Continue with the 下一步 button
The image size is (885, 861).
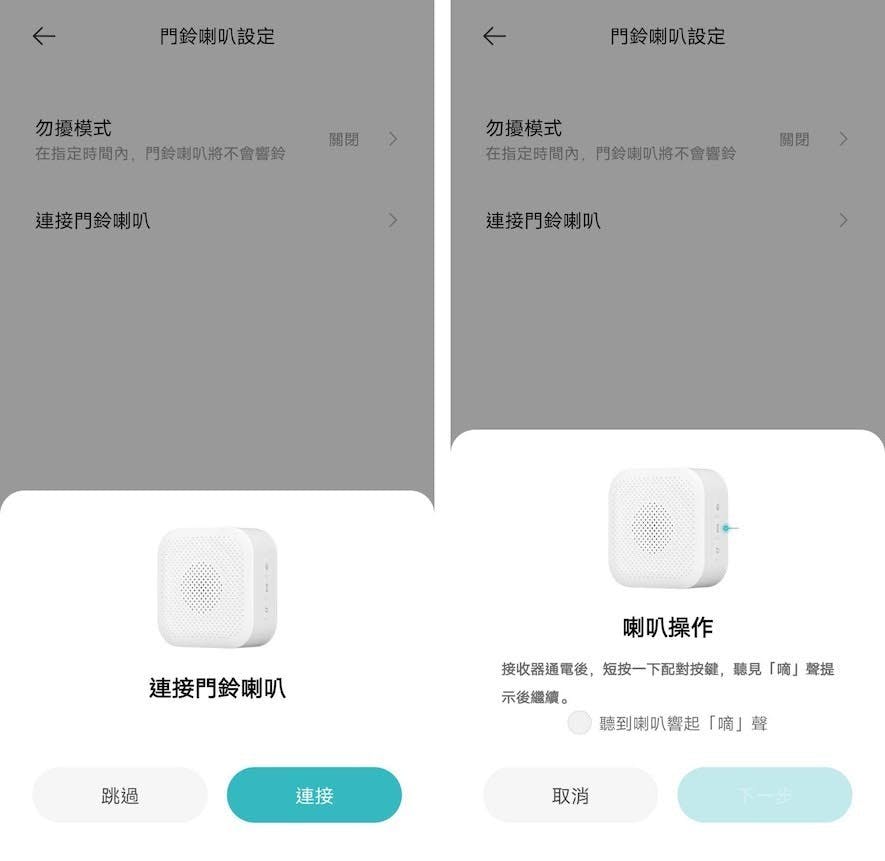[x=764, y=795]
